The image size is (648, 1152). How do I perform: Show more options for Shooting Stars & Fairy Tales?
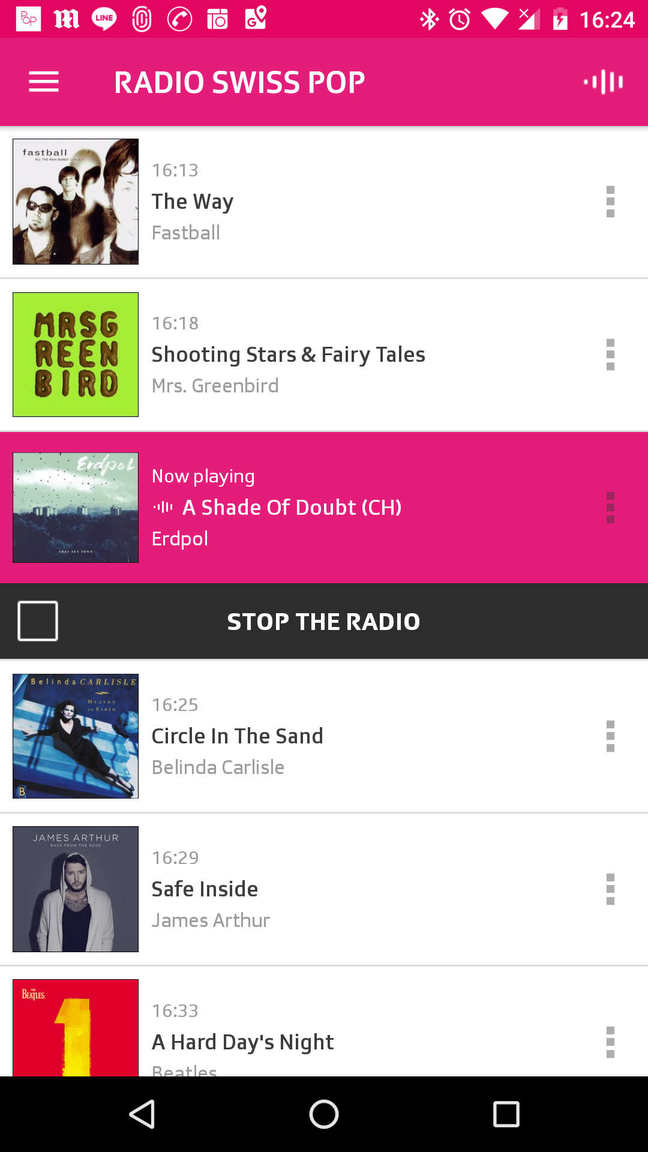pyautogui.click(x=610, y=355)
